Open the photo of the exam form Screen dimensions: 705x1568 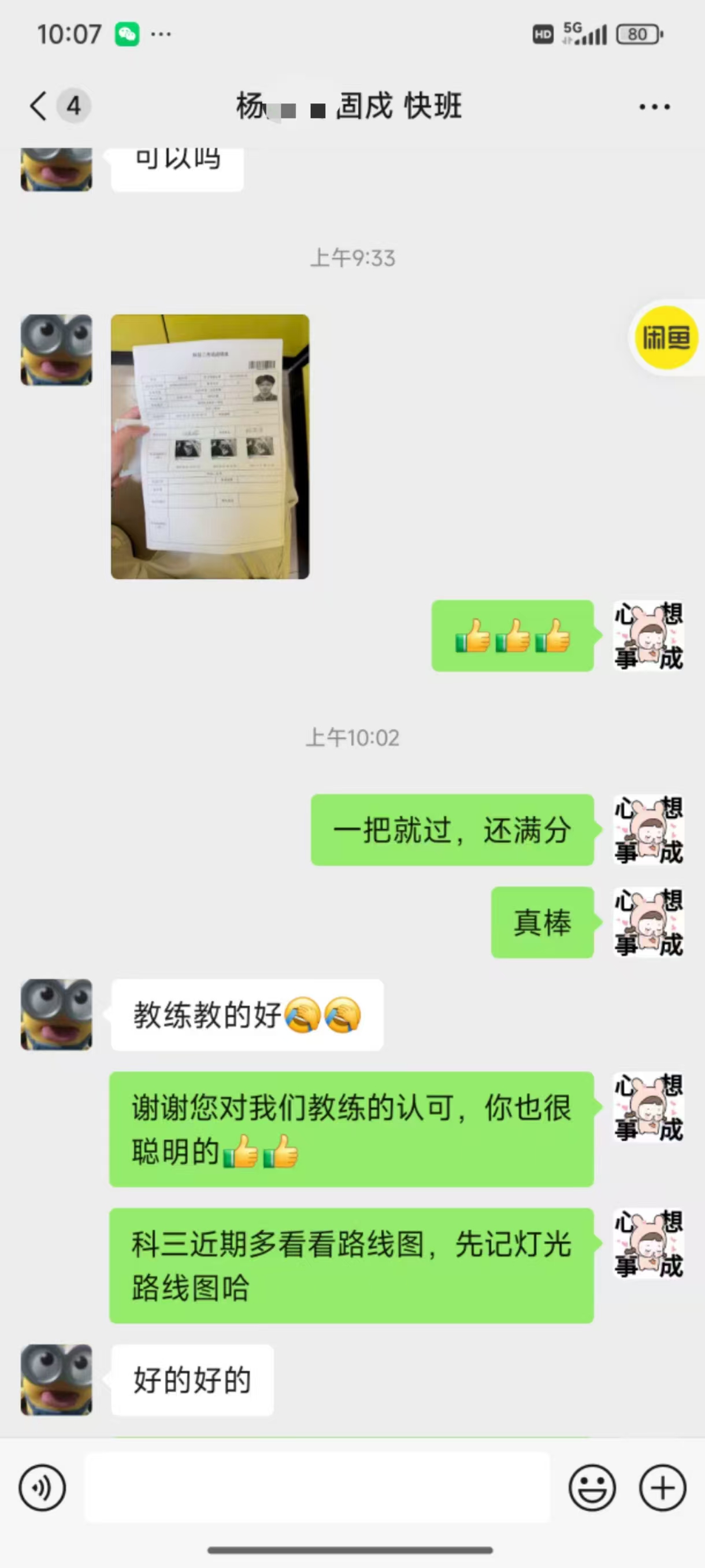(210, 446)
